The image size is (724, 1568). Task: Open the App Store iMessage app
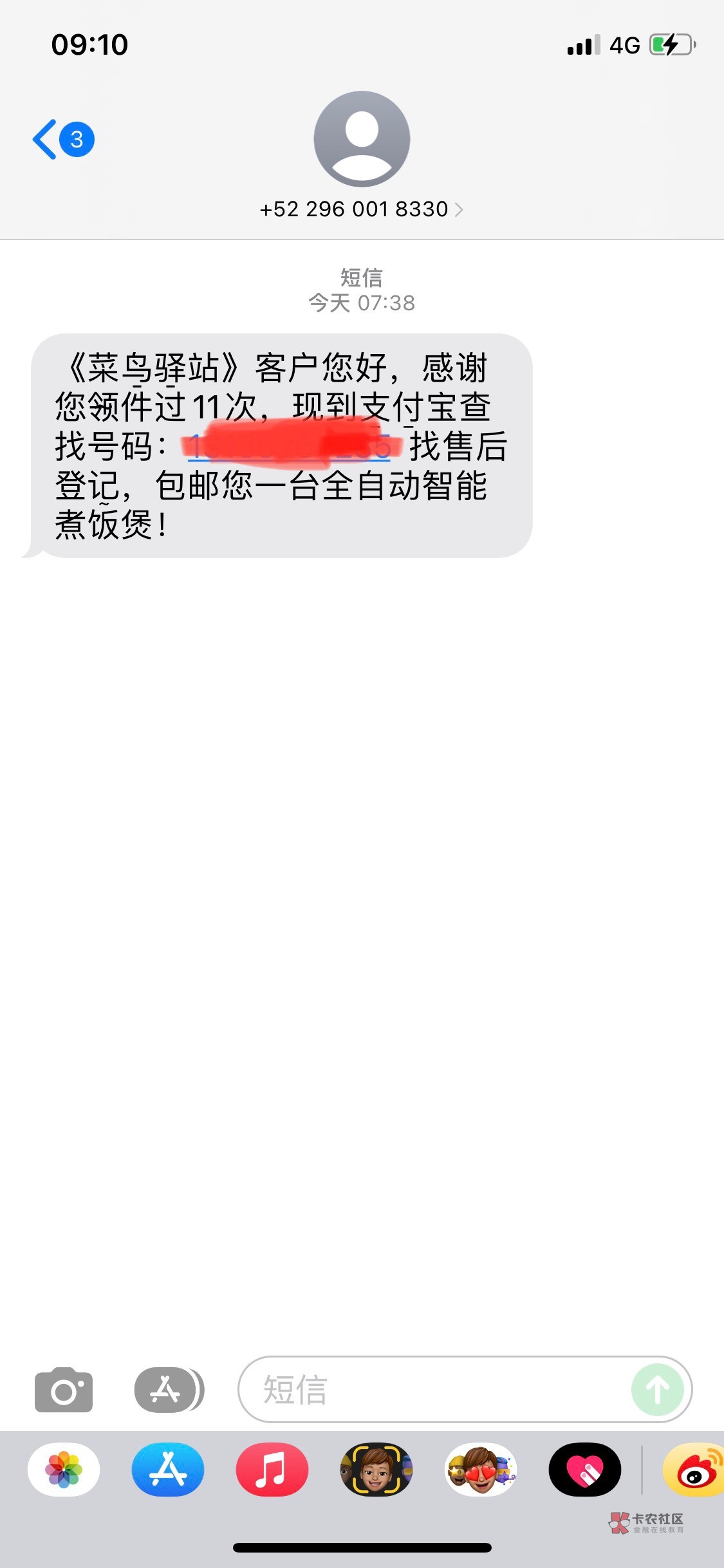pyautogui.click(x=168, y=1470)
